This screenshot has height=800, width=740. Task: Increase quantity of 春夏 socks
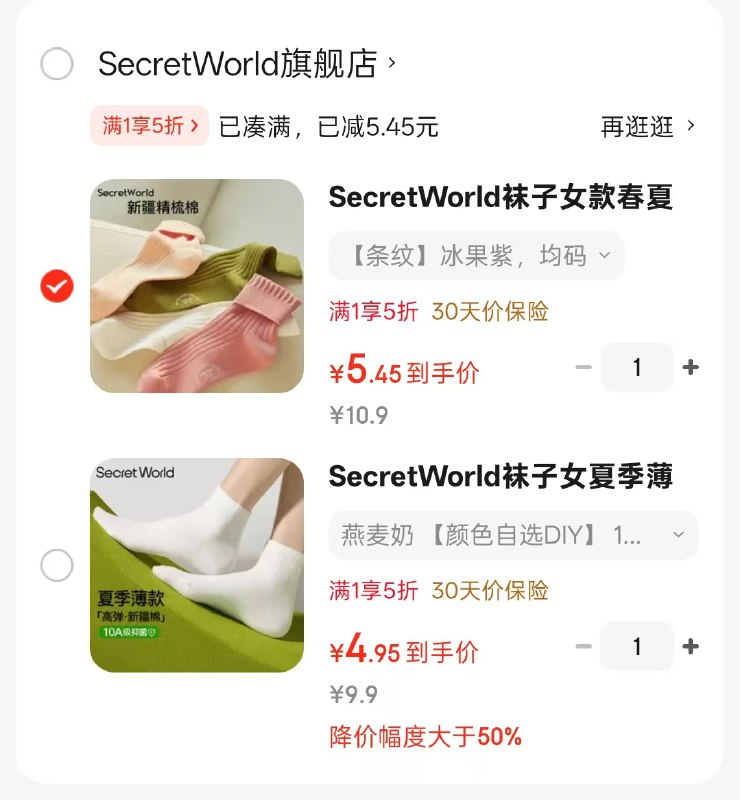point(690,368)
